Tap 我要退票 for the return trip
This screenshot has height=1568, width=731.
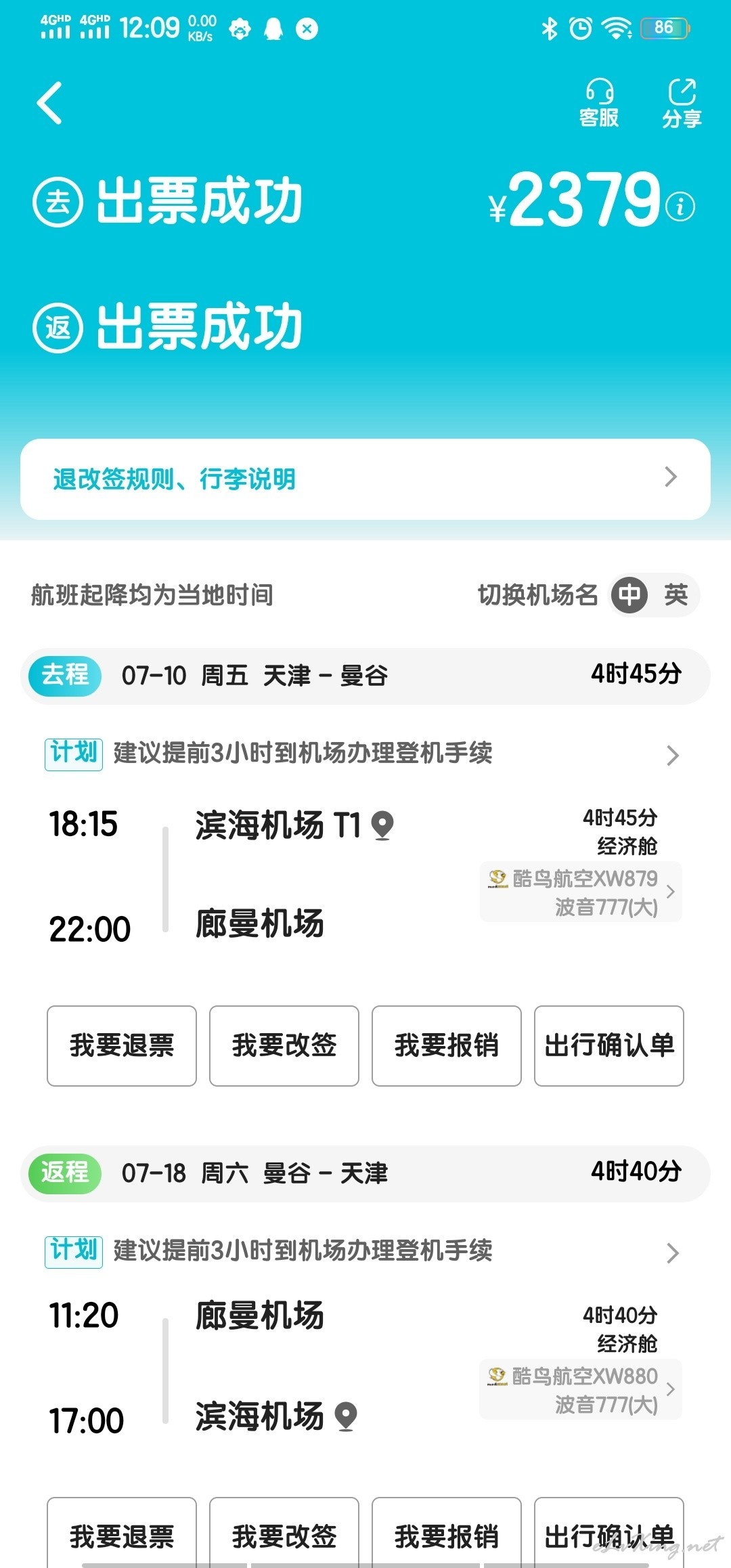click(x=122, y=1534)
